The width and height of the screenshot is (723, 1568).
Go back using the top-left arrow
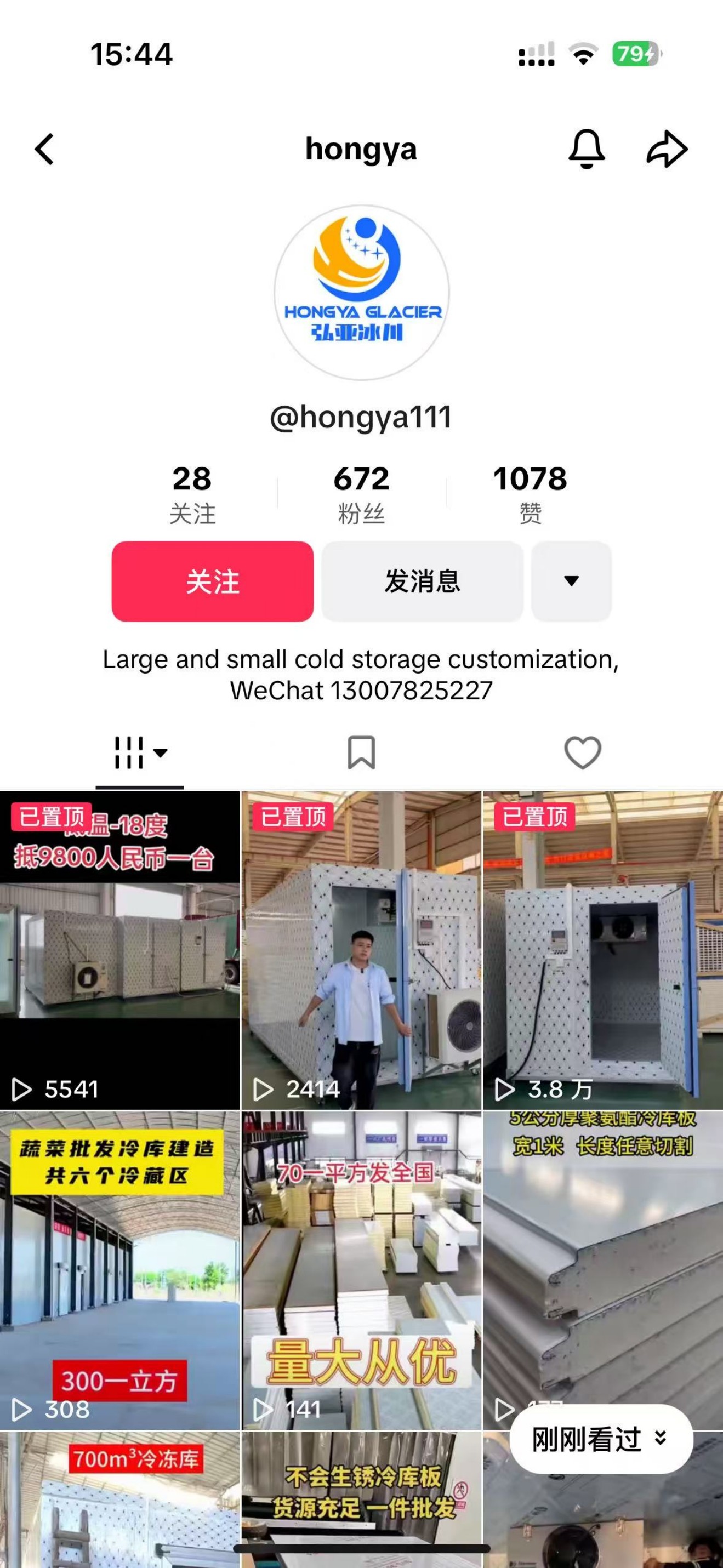tap(44, 149)
